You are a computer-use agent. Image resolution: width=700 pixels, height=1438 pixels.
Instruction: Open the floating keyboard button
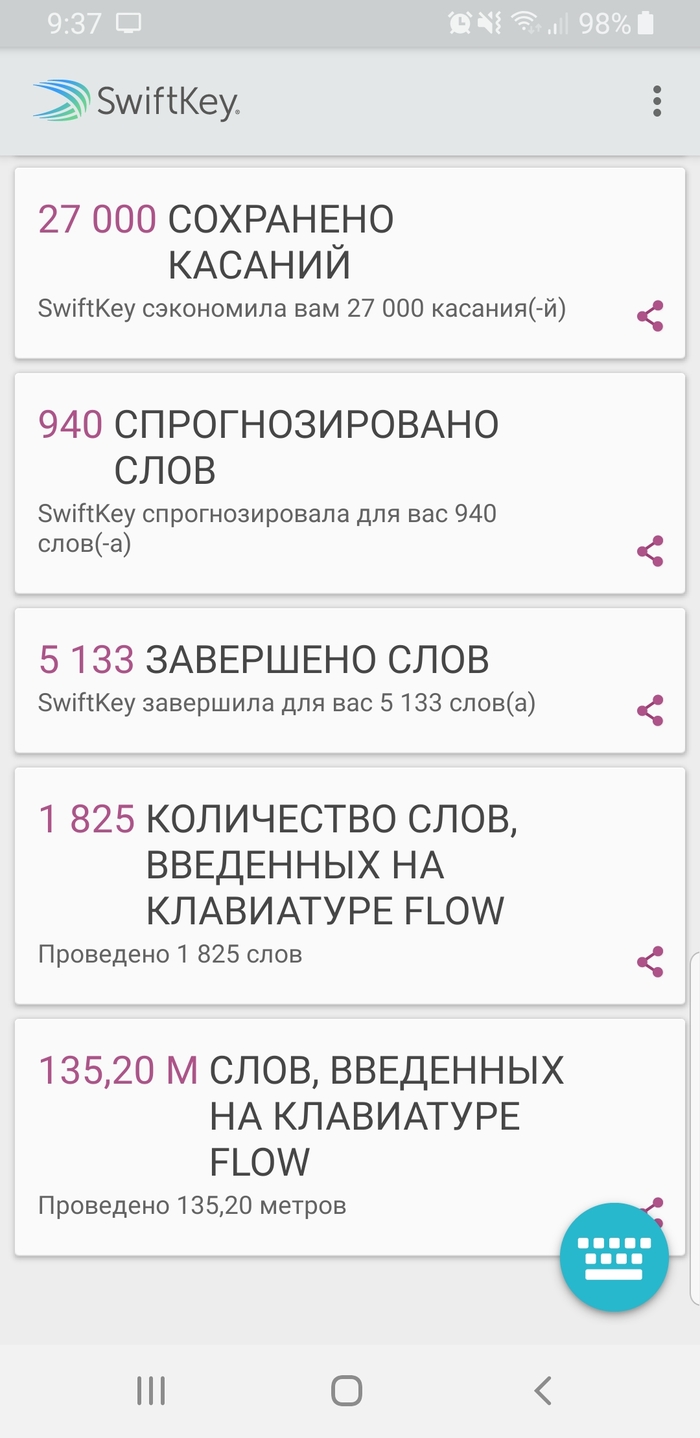[614, 1256]
